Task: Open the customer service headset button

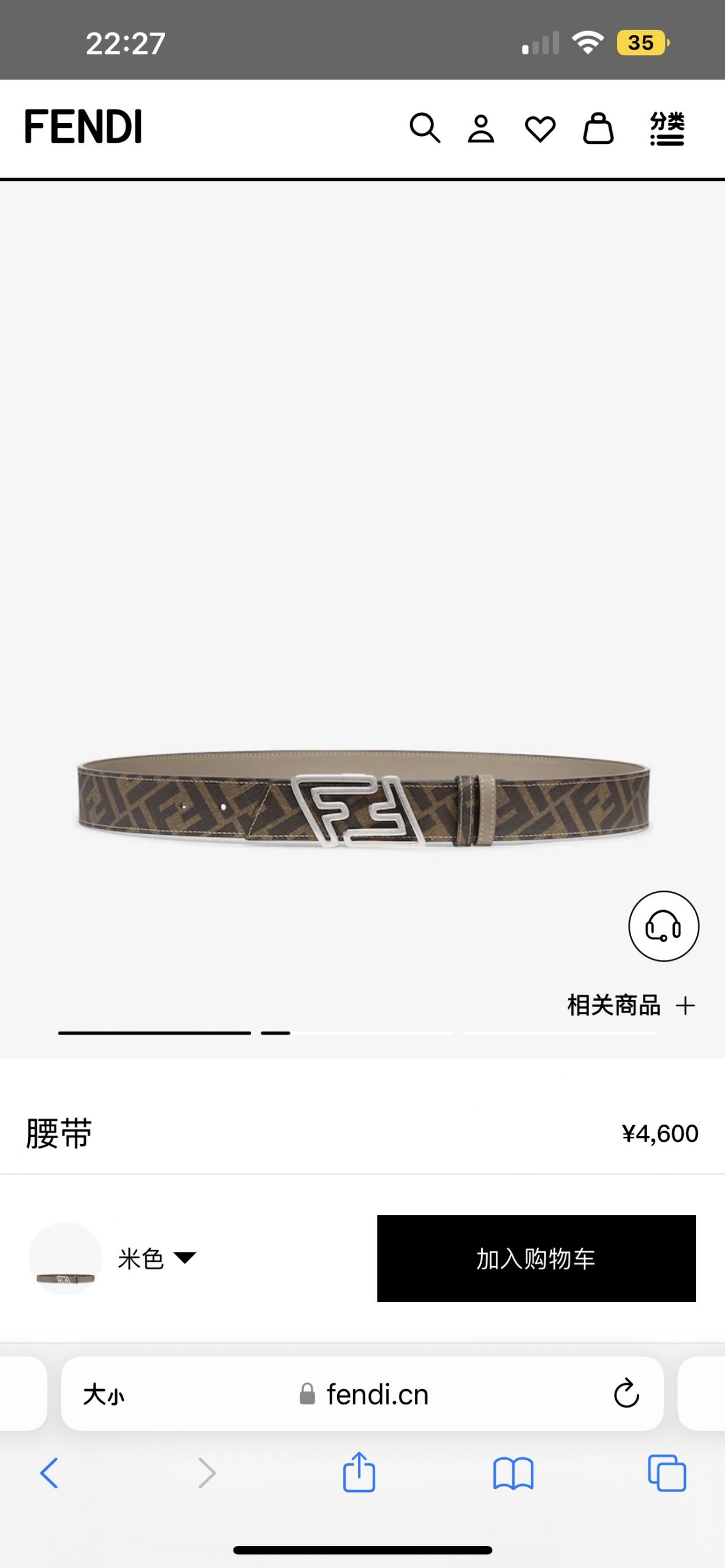Action: click(663, 925)
